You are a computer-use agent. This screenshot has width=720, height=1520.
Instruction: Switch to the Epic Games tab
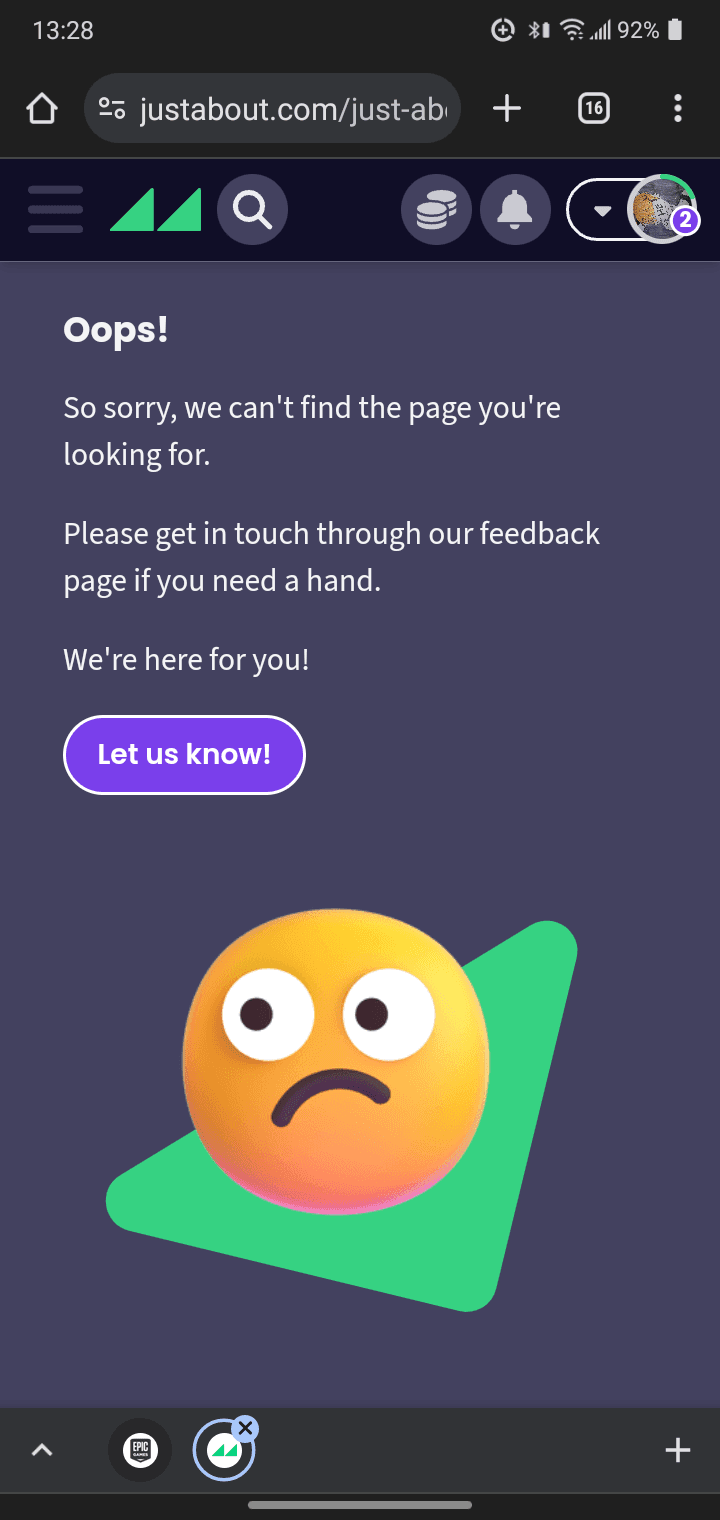[140, 1450]
